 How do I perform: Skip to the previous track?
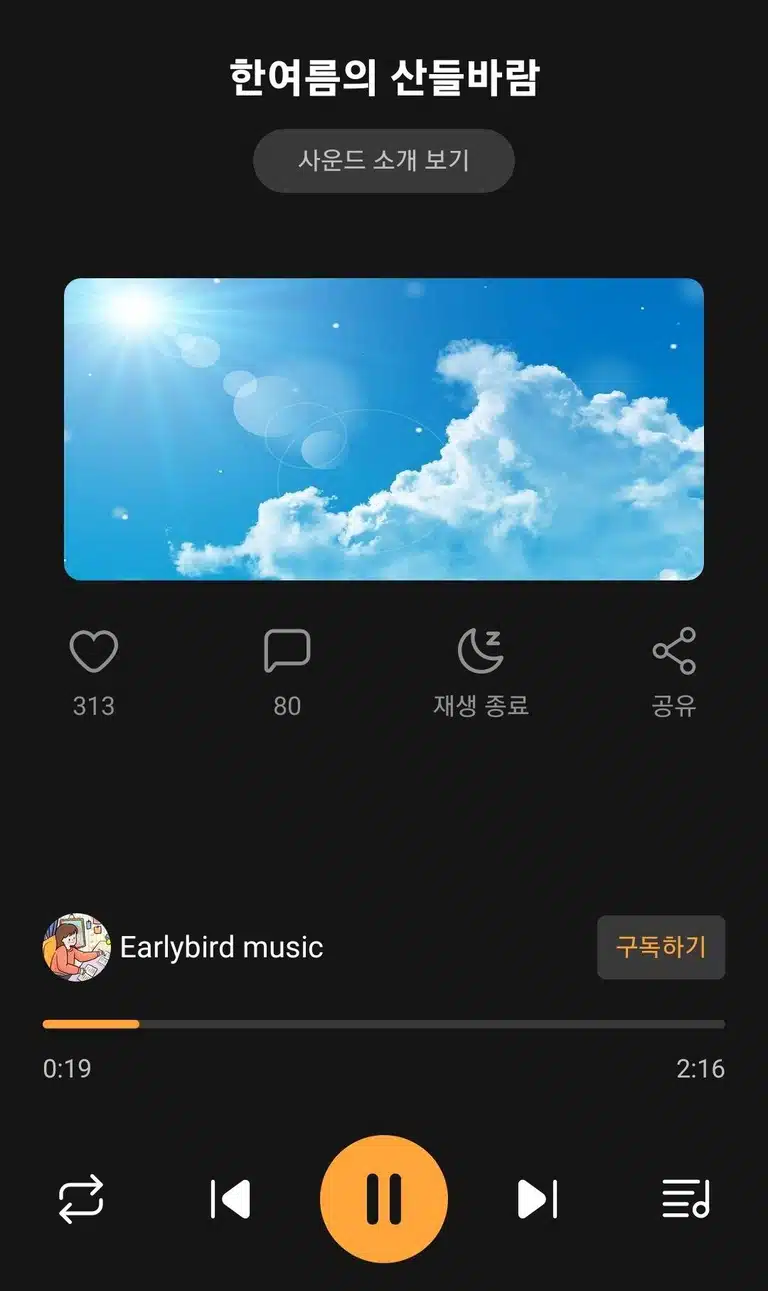(x=230, y=1199)
